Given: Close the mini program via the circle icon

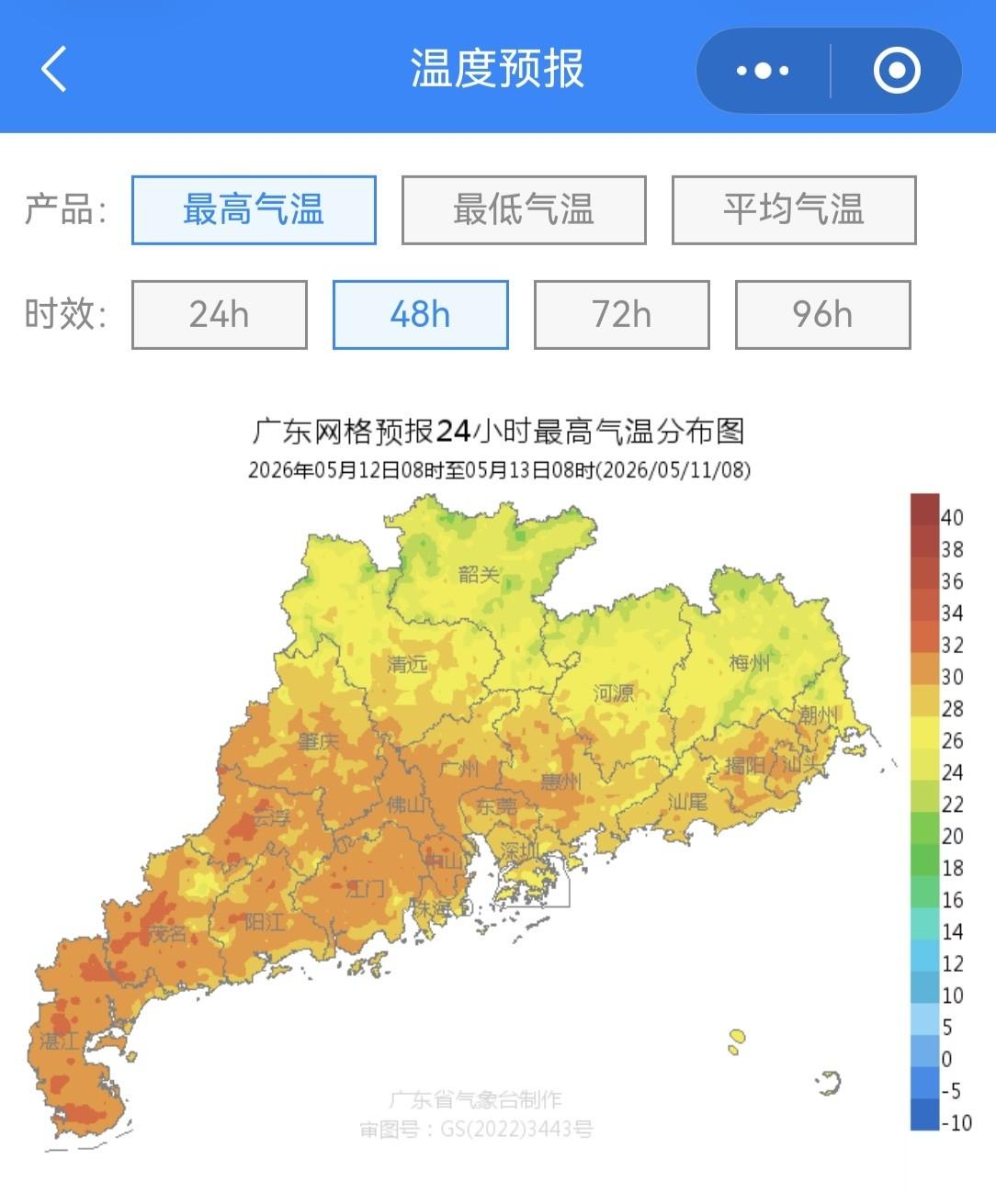Looking at the screenshot, I should tap(897, 71).
